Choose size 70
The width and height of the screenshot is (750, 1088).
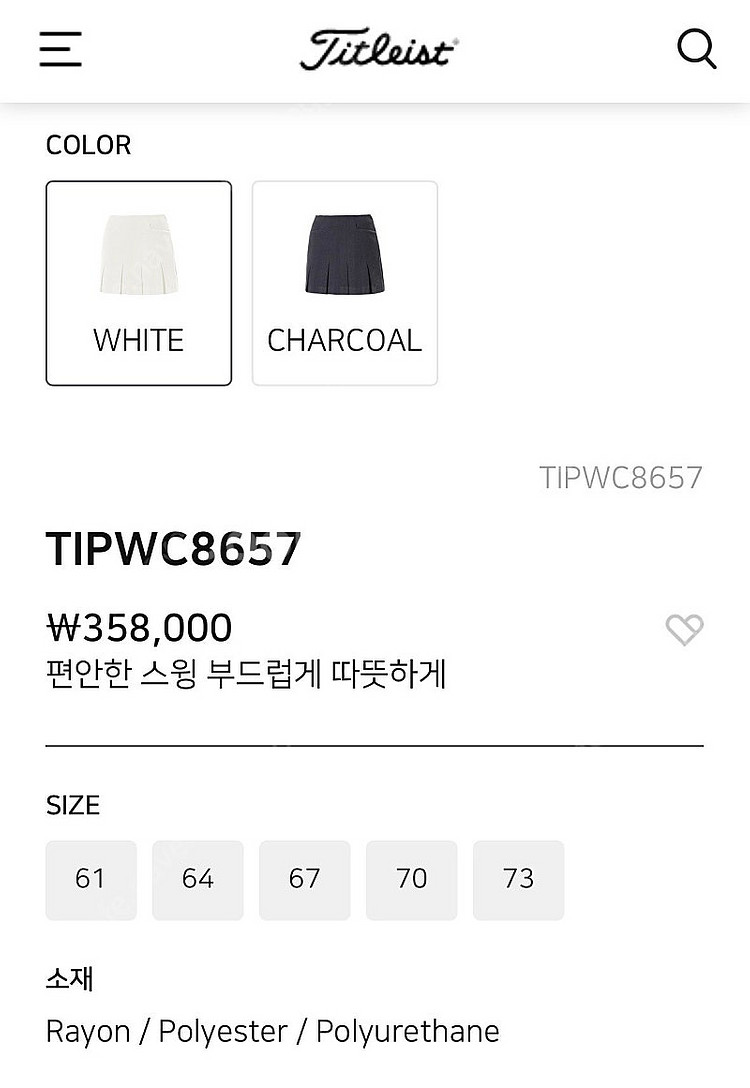click(x=411, y=880)
